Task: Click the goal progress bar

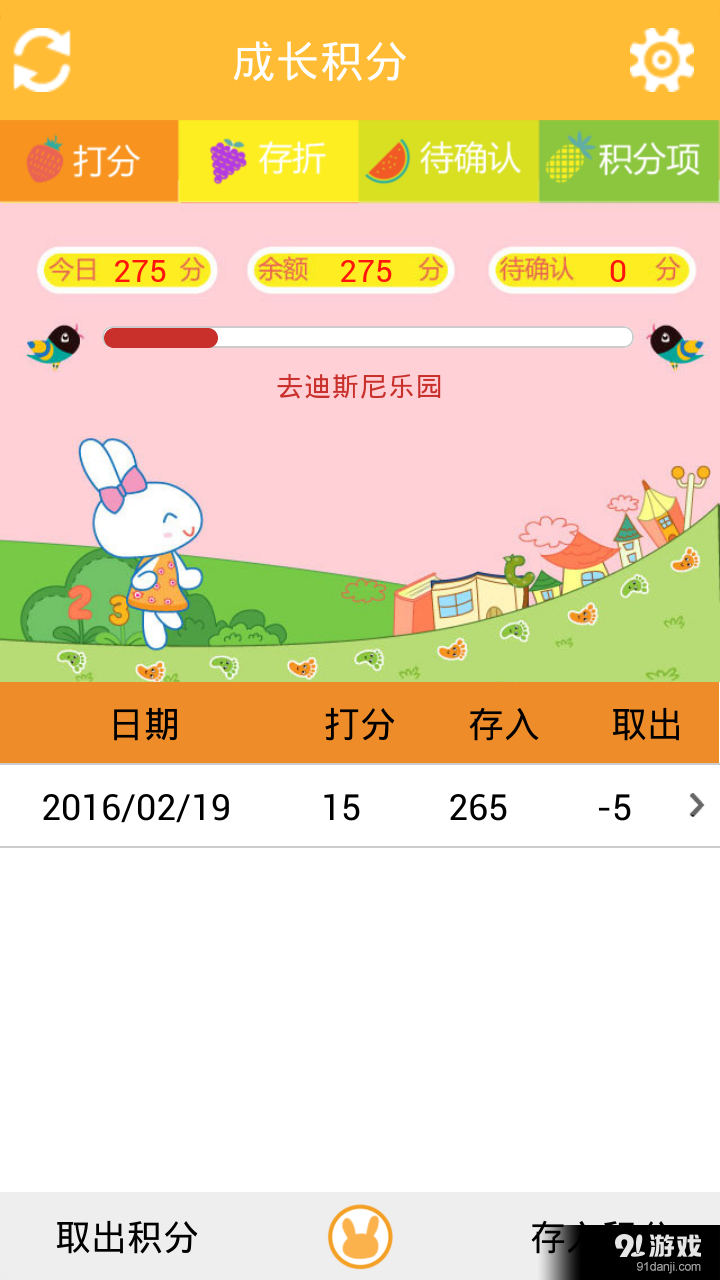Action: tap(365, 338)
